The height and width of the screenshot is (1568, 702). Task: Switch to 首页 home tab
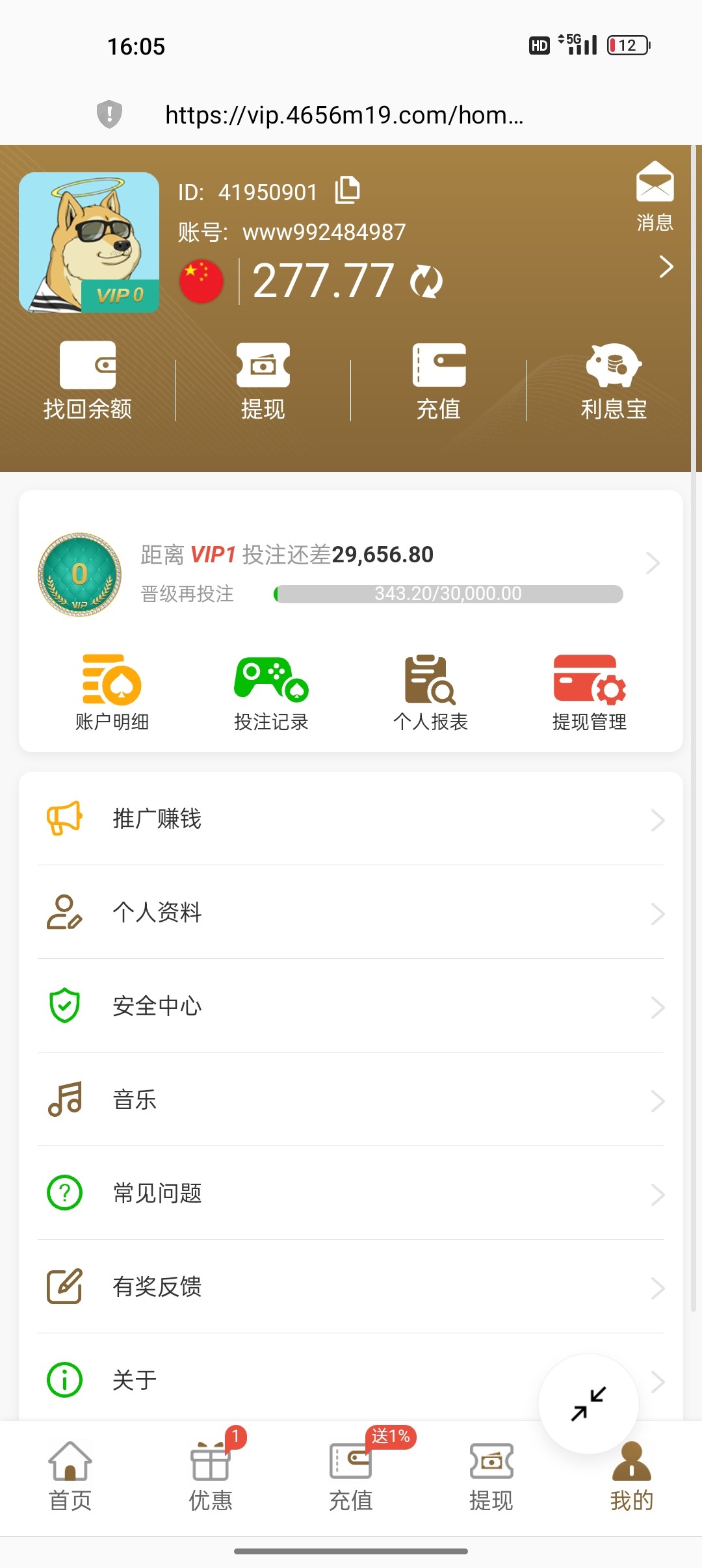[70, 1477]
